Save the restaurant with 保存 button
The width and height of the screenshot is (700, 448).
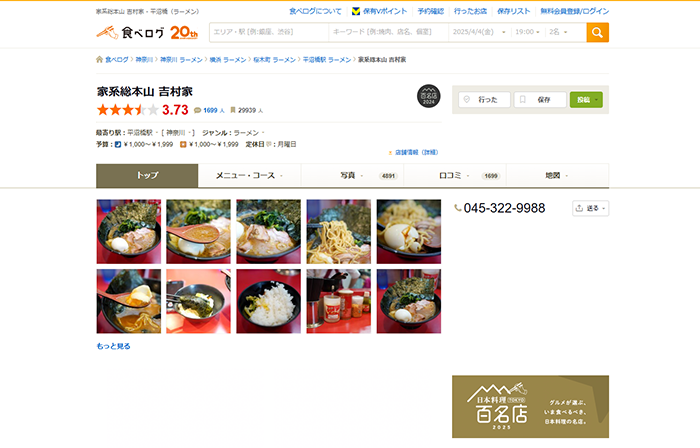(539, 100)
